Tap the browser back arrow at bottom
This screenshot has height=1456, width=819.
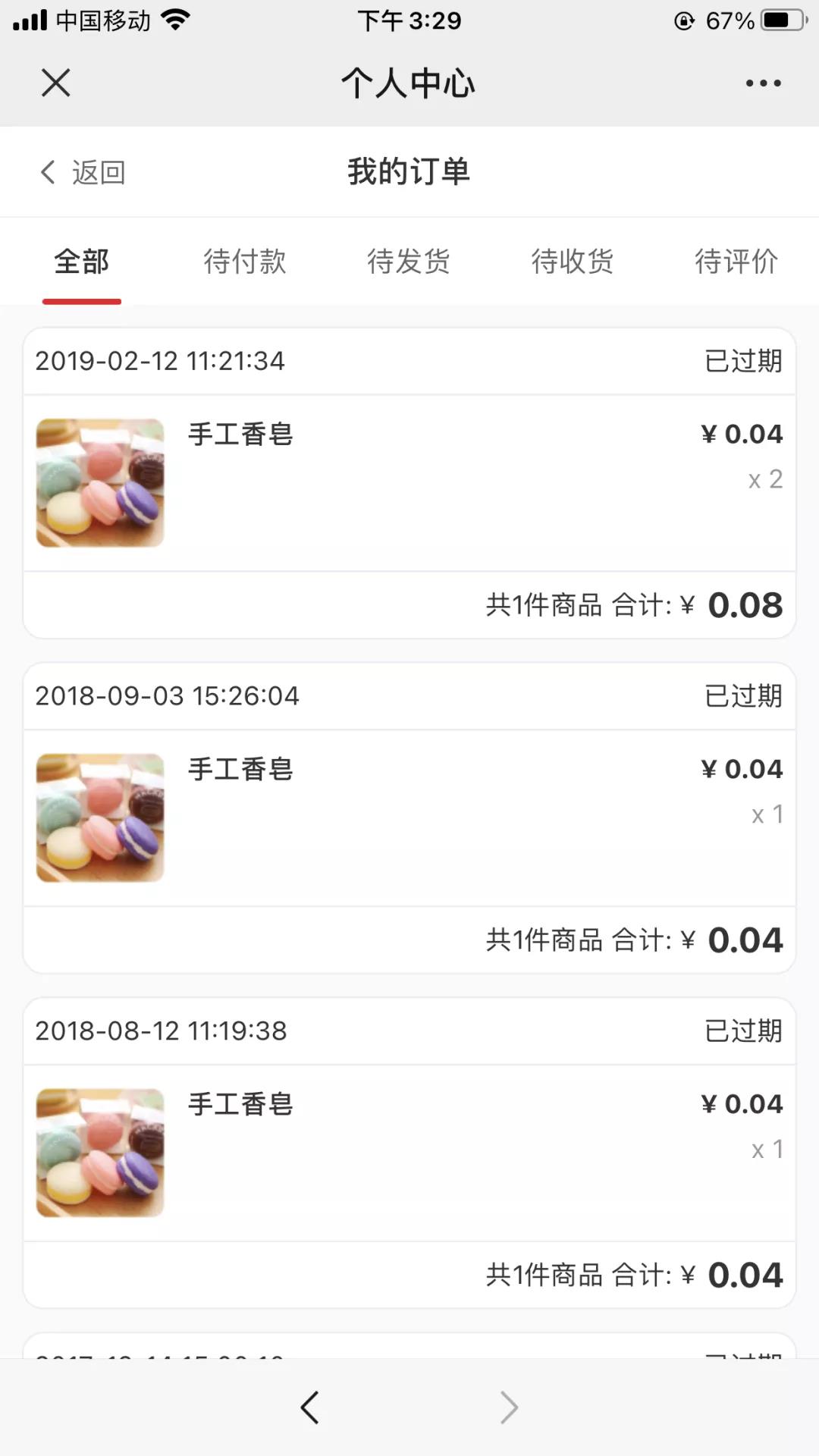pos(309,1407)
